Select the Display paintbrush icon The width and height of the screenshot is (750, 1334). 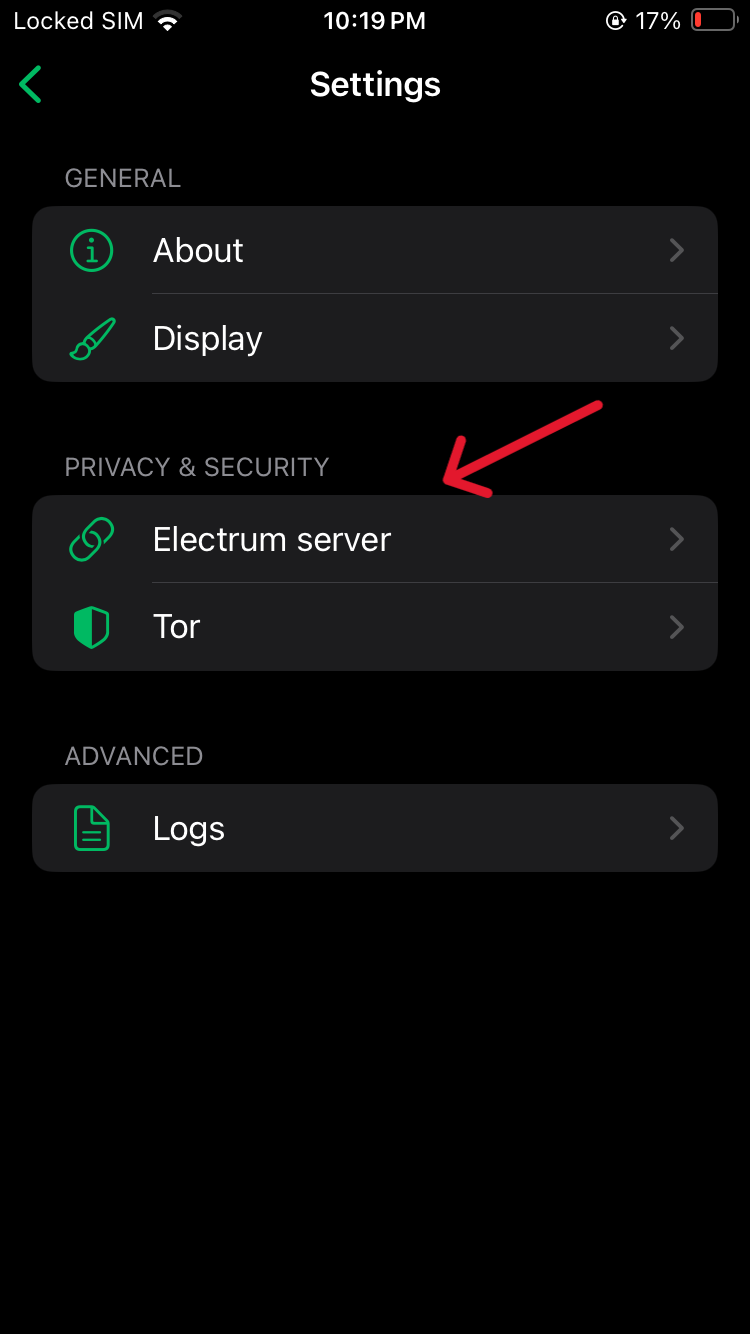pos(91,338)
